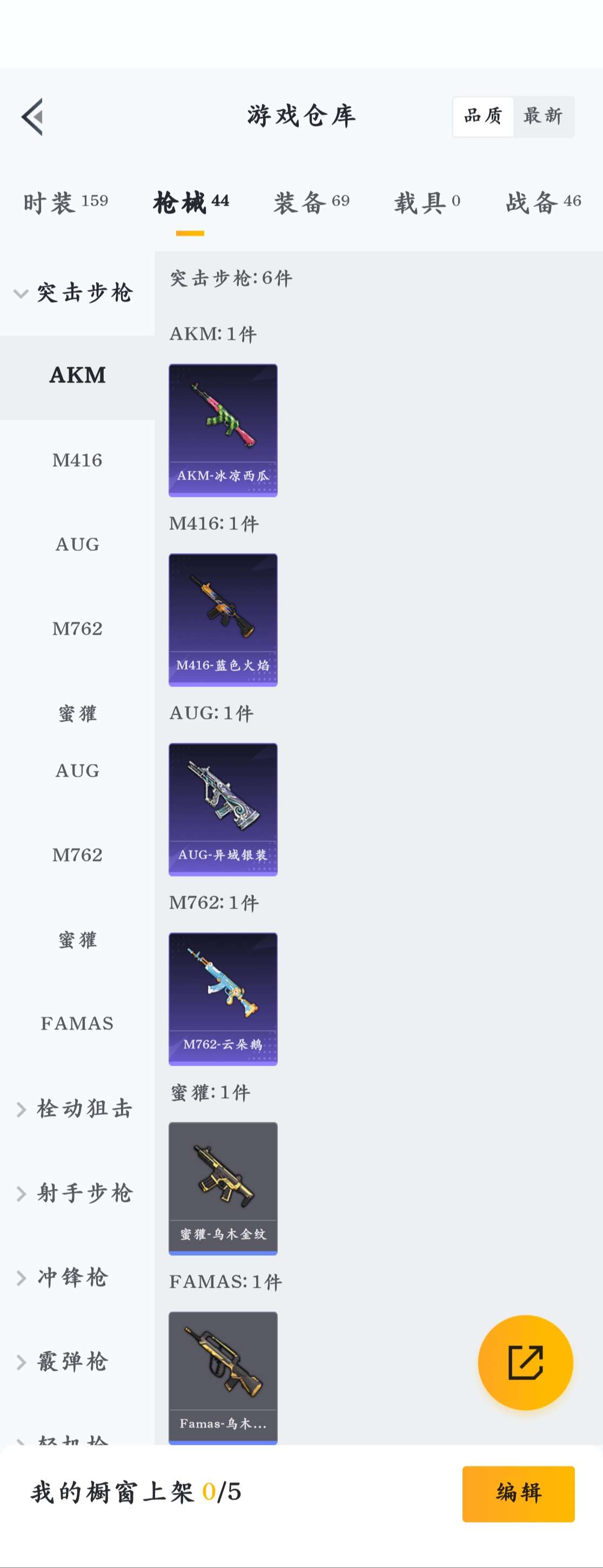Go back using the top-left arrow
The height and width of the screenshot is (1568, 603).
pyautogui.click(x=33, y=116)
